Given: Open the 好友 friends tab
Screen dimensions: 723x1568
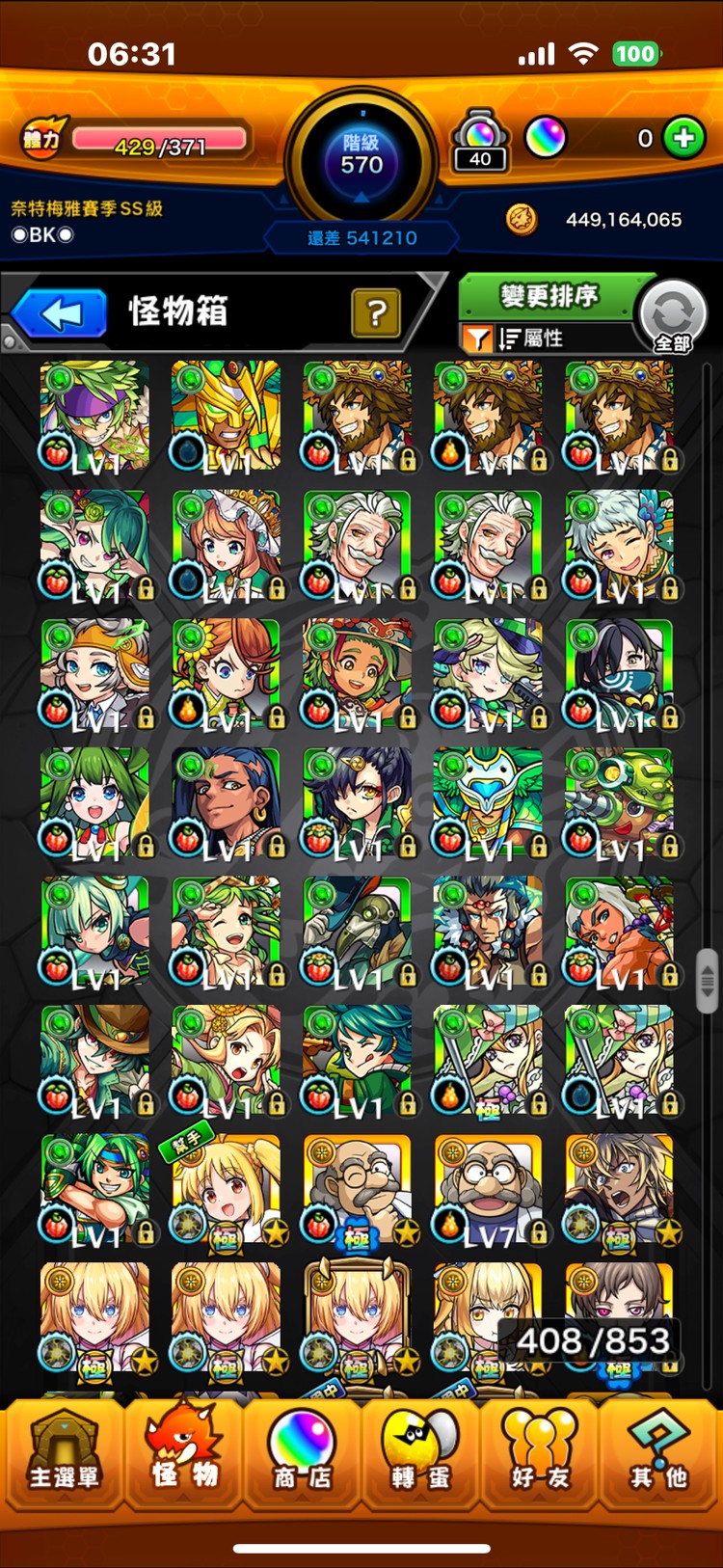Looking at the screenshot, I should click(x=540, y=1458).
